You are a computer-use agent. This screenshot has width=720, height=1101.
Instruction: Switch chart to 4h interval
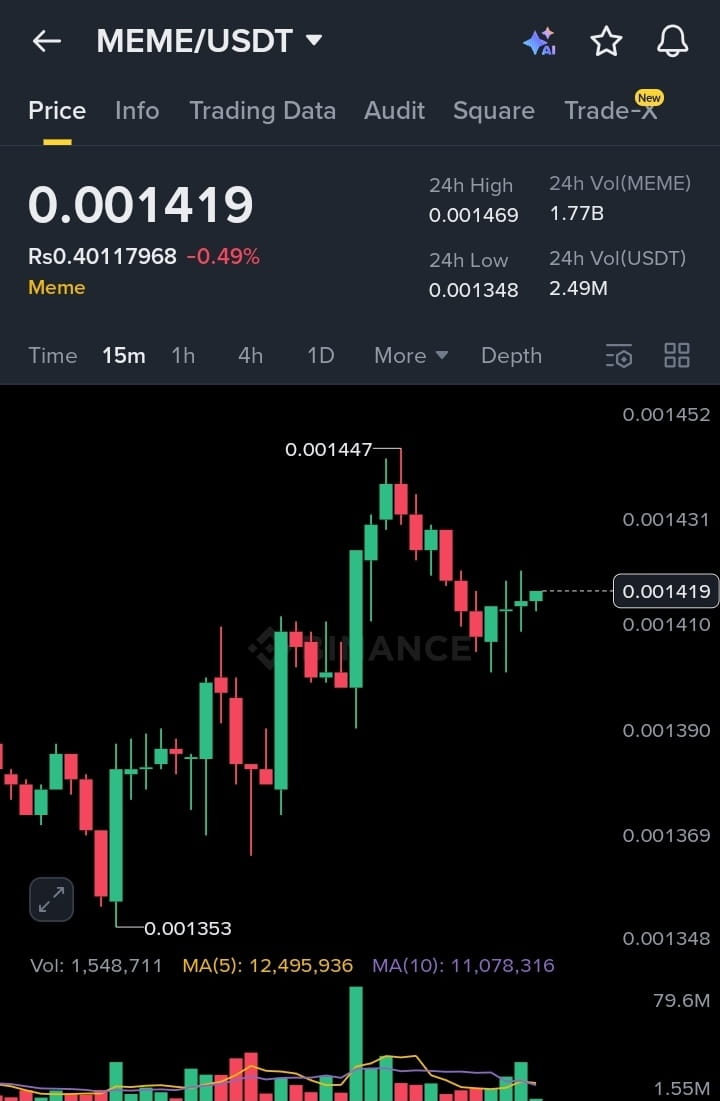tap(250, 356)
